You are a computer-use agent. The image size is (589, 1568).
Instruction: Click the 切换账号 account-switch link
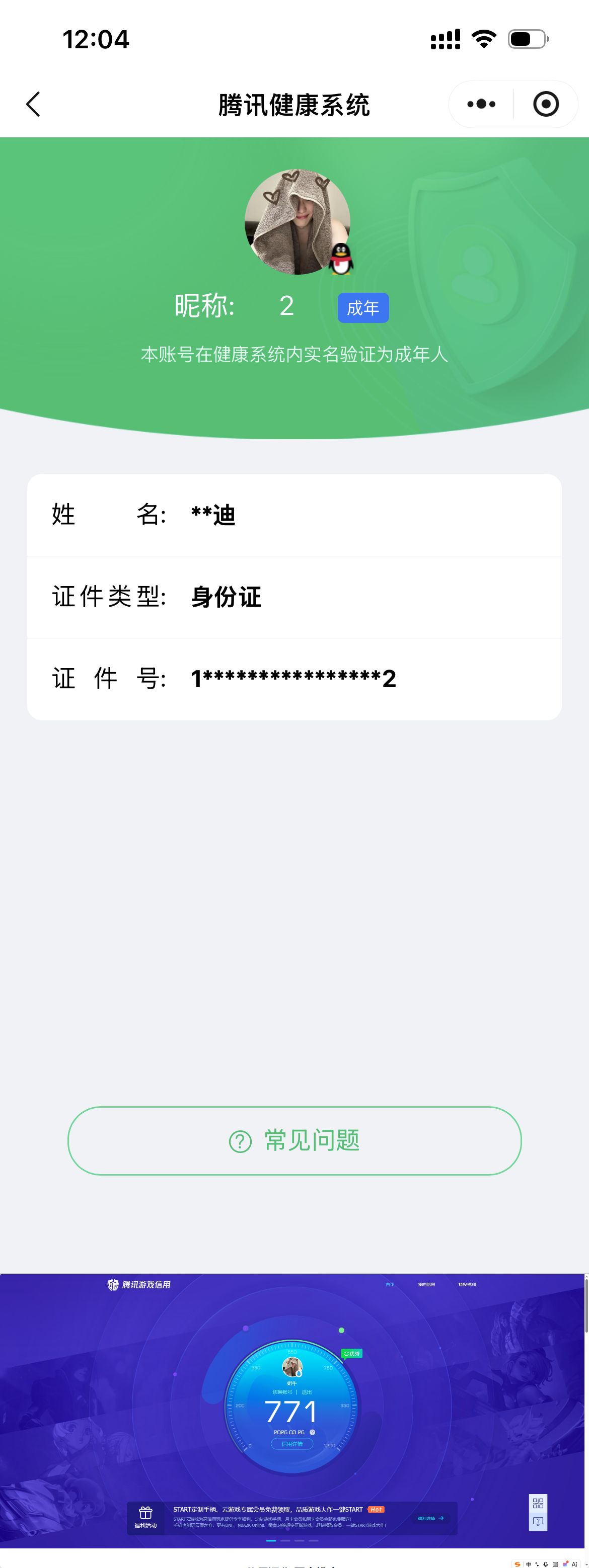tap(284, 1393)
